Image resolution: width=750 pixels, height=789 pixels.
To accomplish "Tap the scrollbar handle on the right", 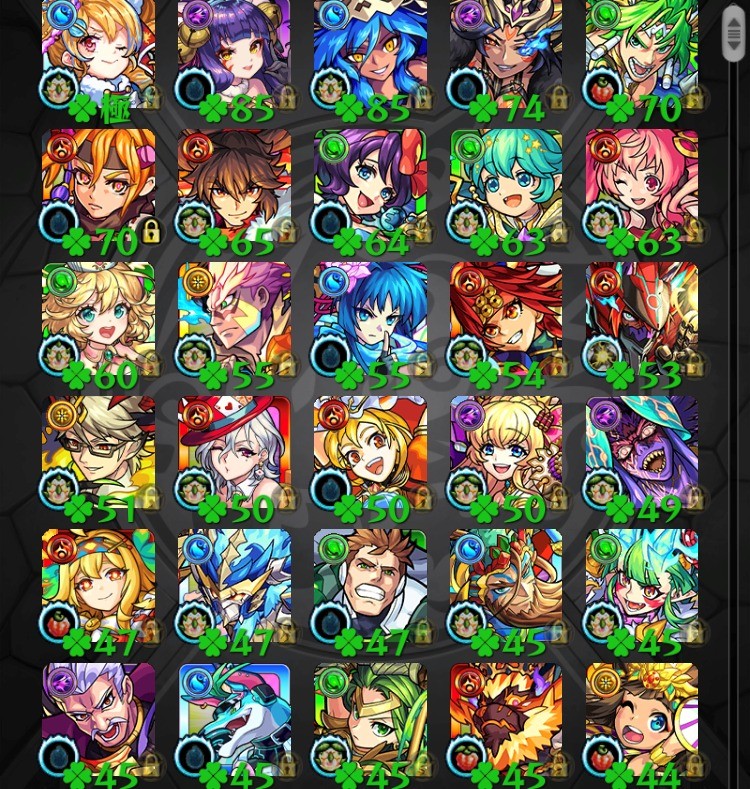I will tap(734, 34).
